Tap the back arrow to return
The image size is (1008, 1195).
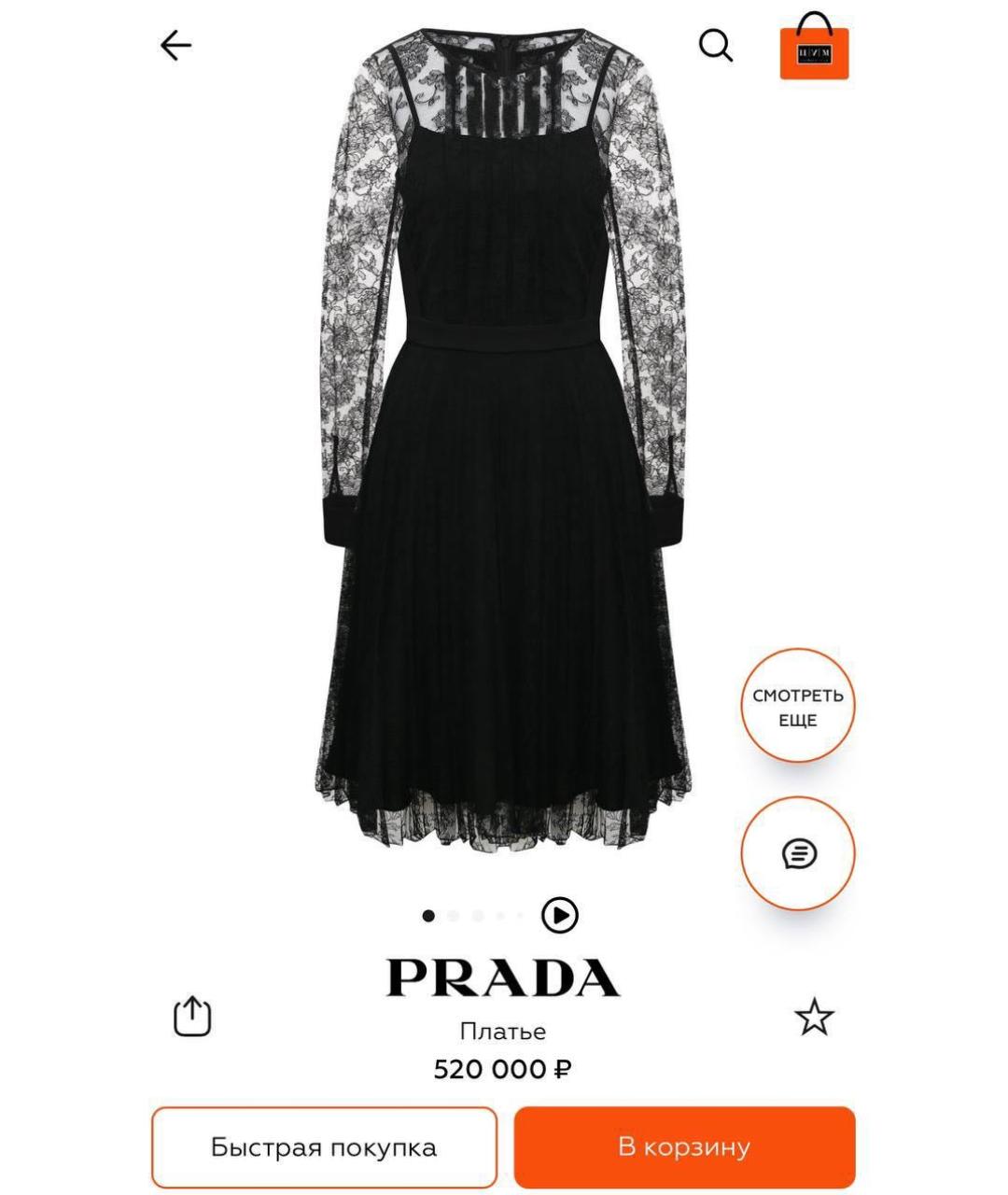[x=175, y=41]
